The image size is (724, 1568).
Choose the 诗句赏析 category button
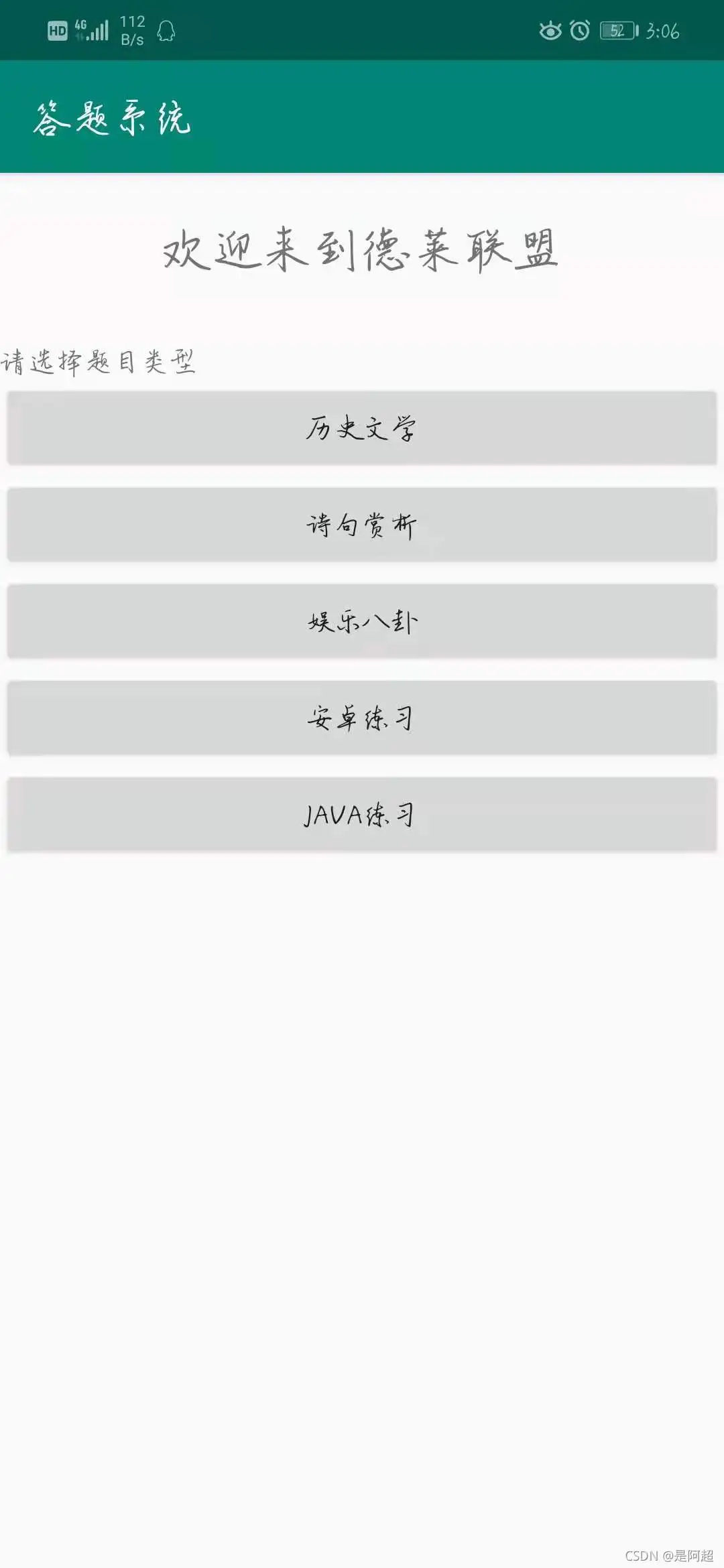click(x=362, y=525)
